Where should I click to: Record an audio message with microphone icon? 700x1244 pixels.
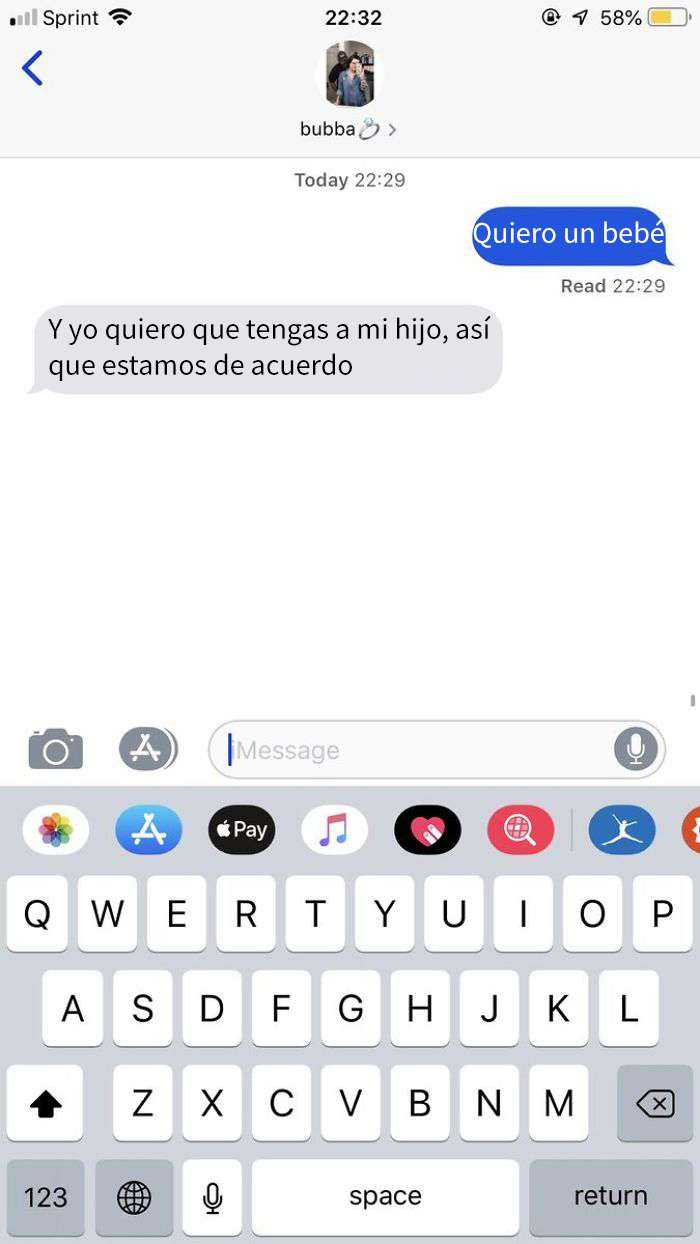click(635, 749)
